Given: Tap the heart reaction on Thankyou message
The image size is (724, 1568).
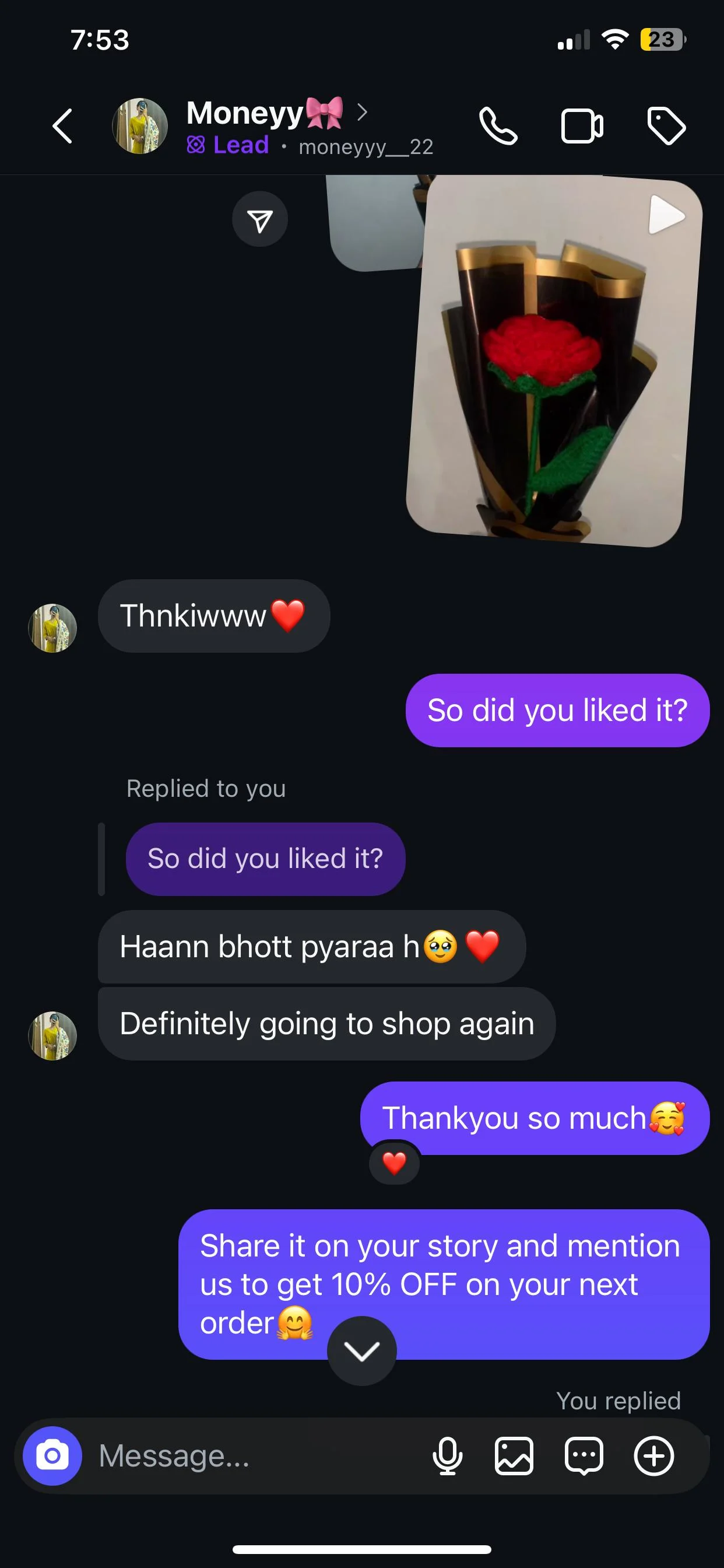Looking at the screenshot, I should [393, 1164].
